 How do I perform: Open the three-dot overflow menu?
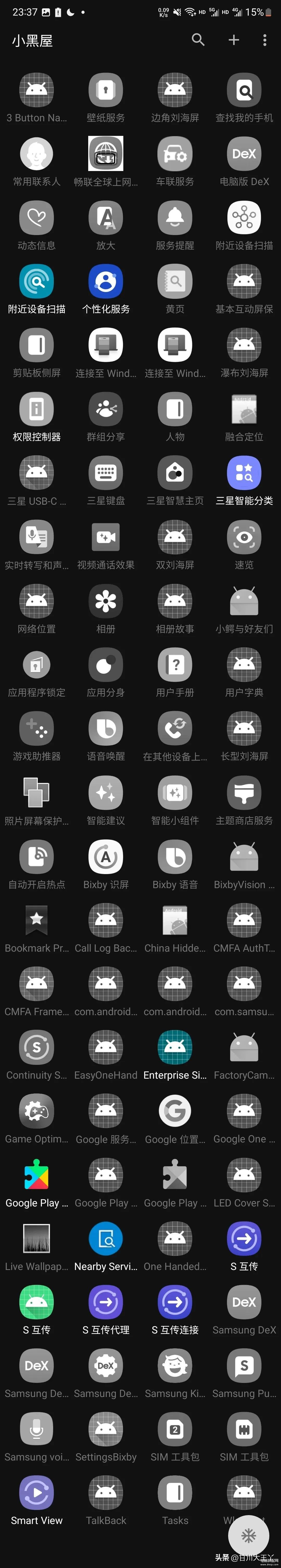[265, 40]
